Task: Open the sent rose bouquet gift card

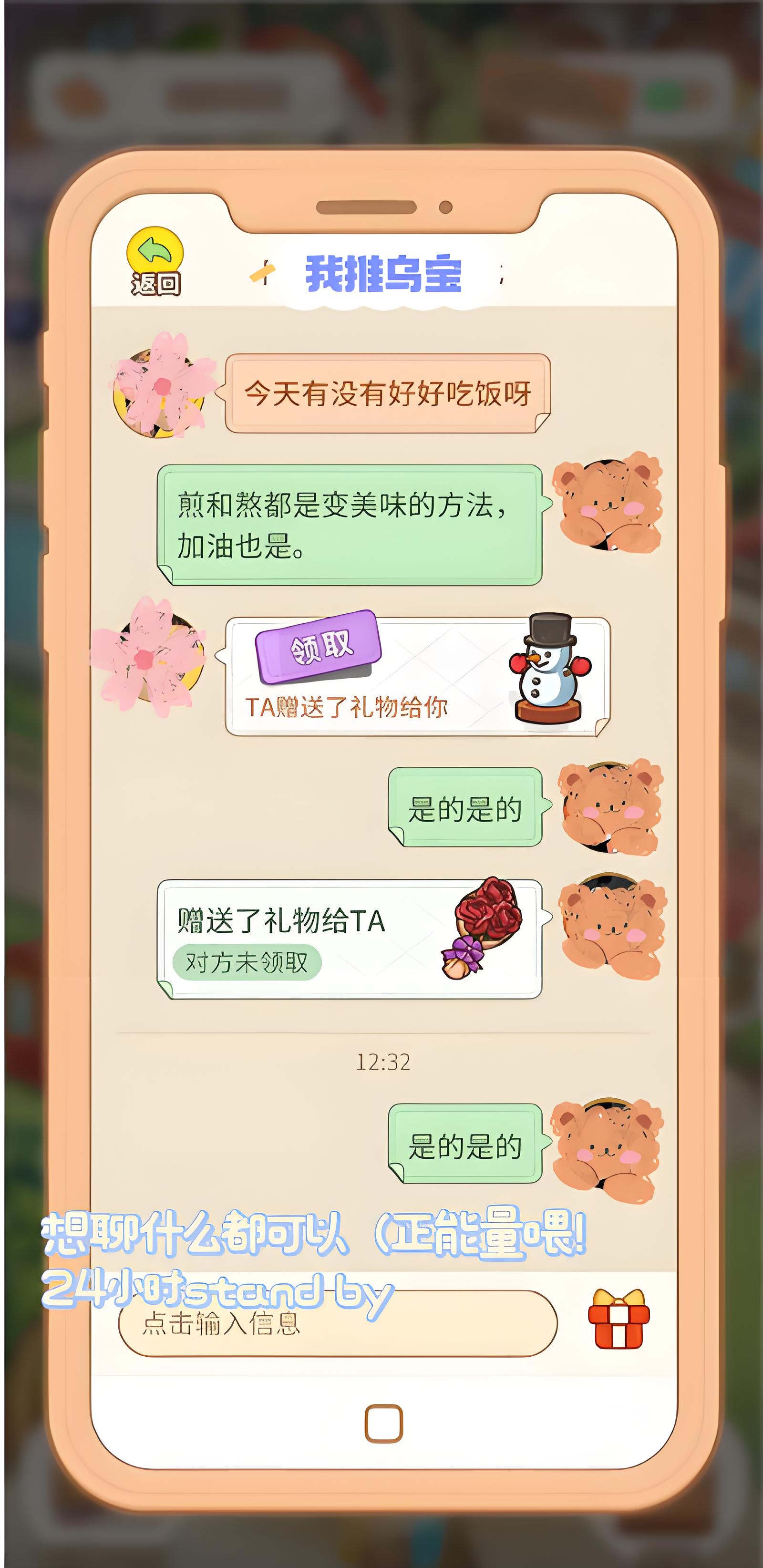Action: [x=349, y=939]
